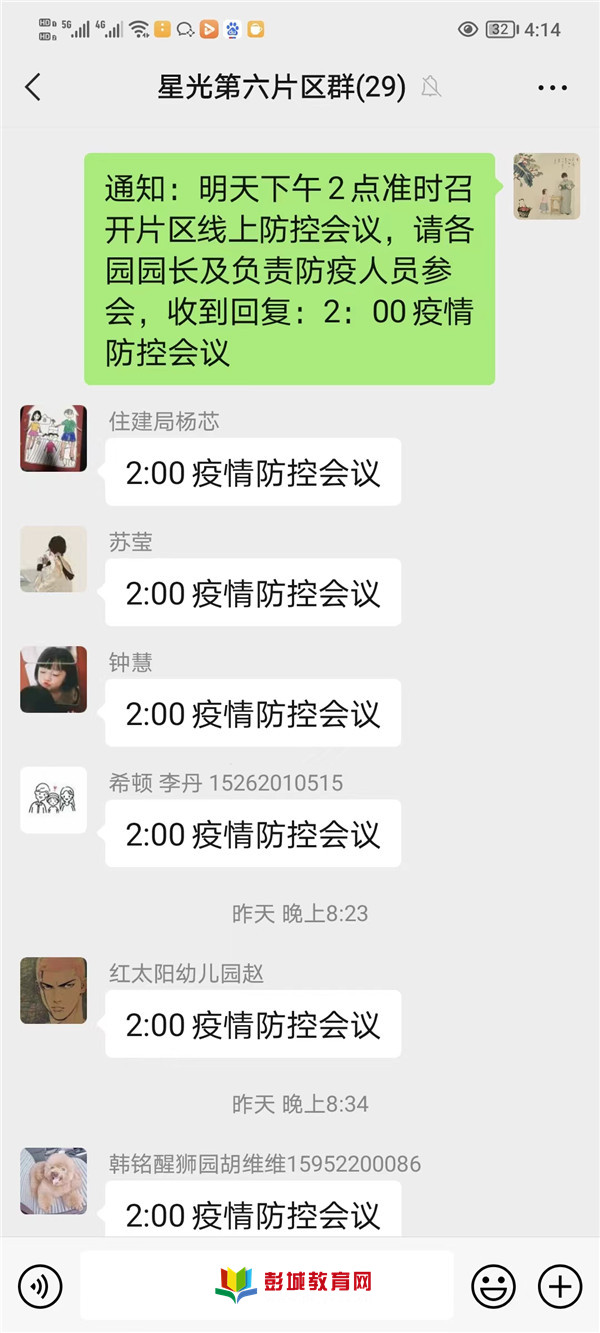The image size is (600, 1333).
Task: Open the plus attachments menu
Action: pyautogui.click(x=560, y=1285)
